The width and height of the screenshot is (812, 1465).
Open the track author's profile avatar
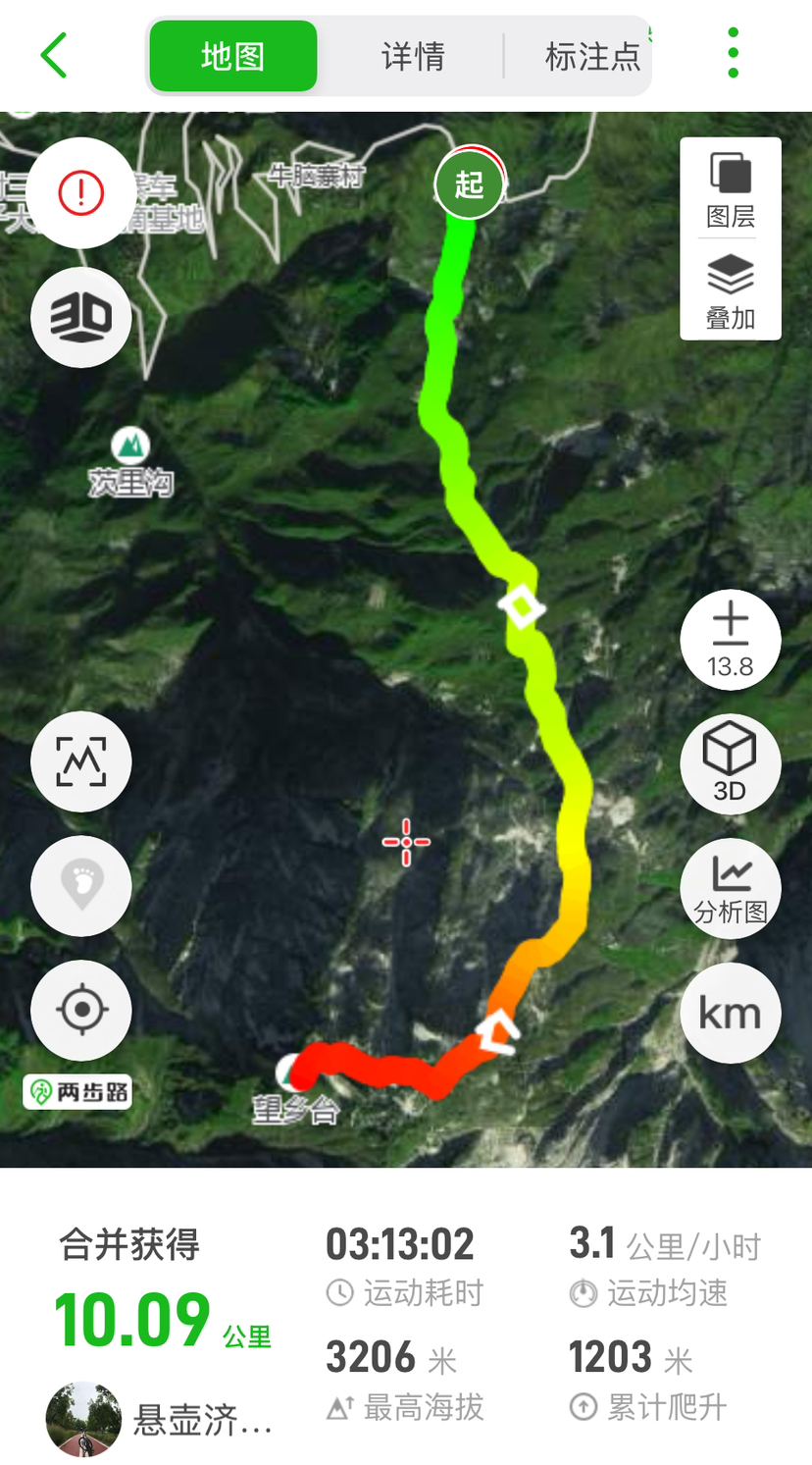point(83,1419)
